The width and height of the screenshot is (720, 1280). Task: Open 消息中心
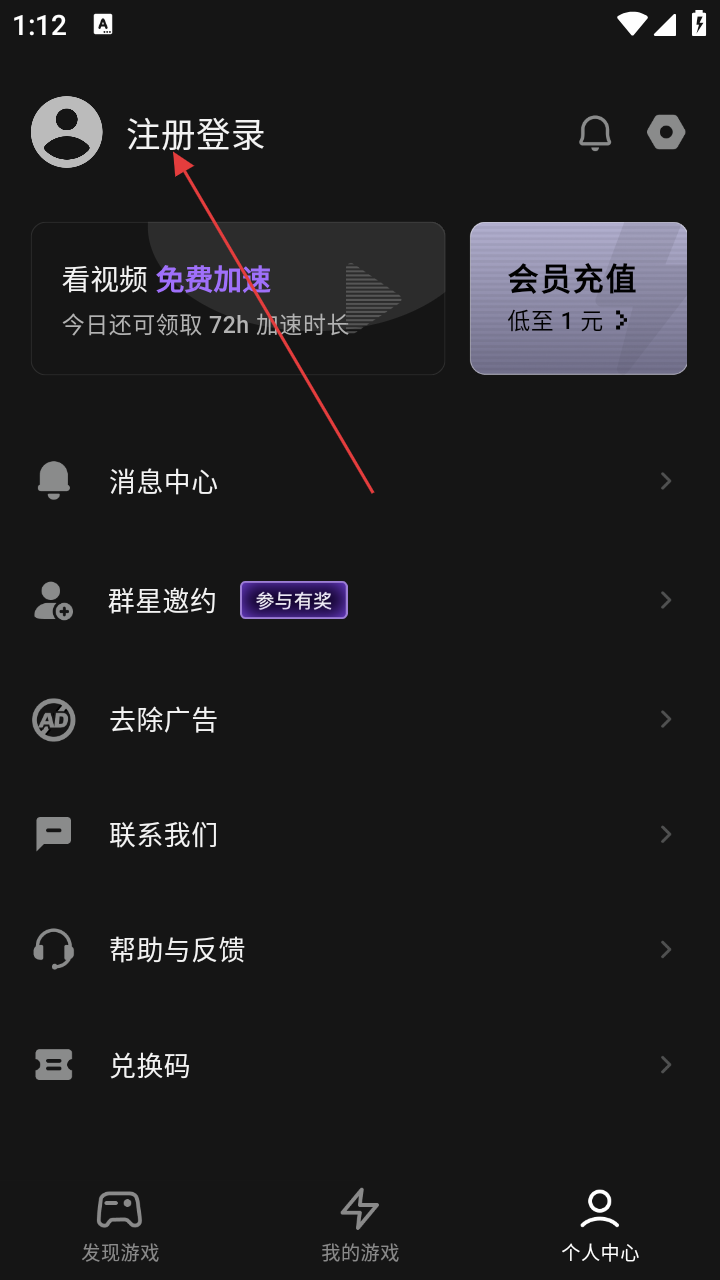[x=360, y=482]
